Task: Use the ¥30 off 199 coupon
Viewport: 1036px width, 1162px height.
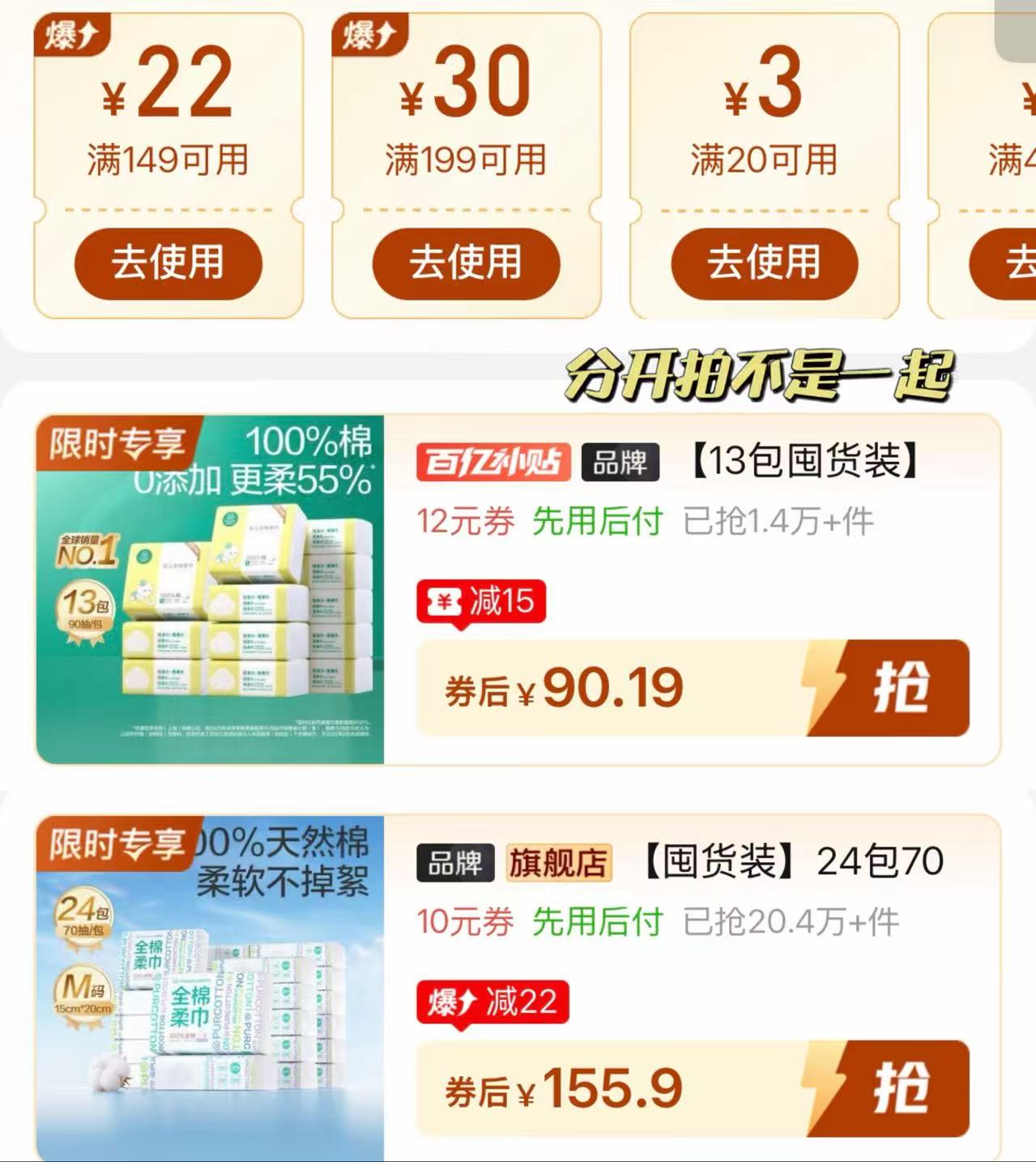Action: (466, 263)
